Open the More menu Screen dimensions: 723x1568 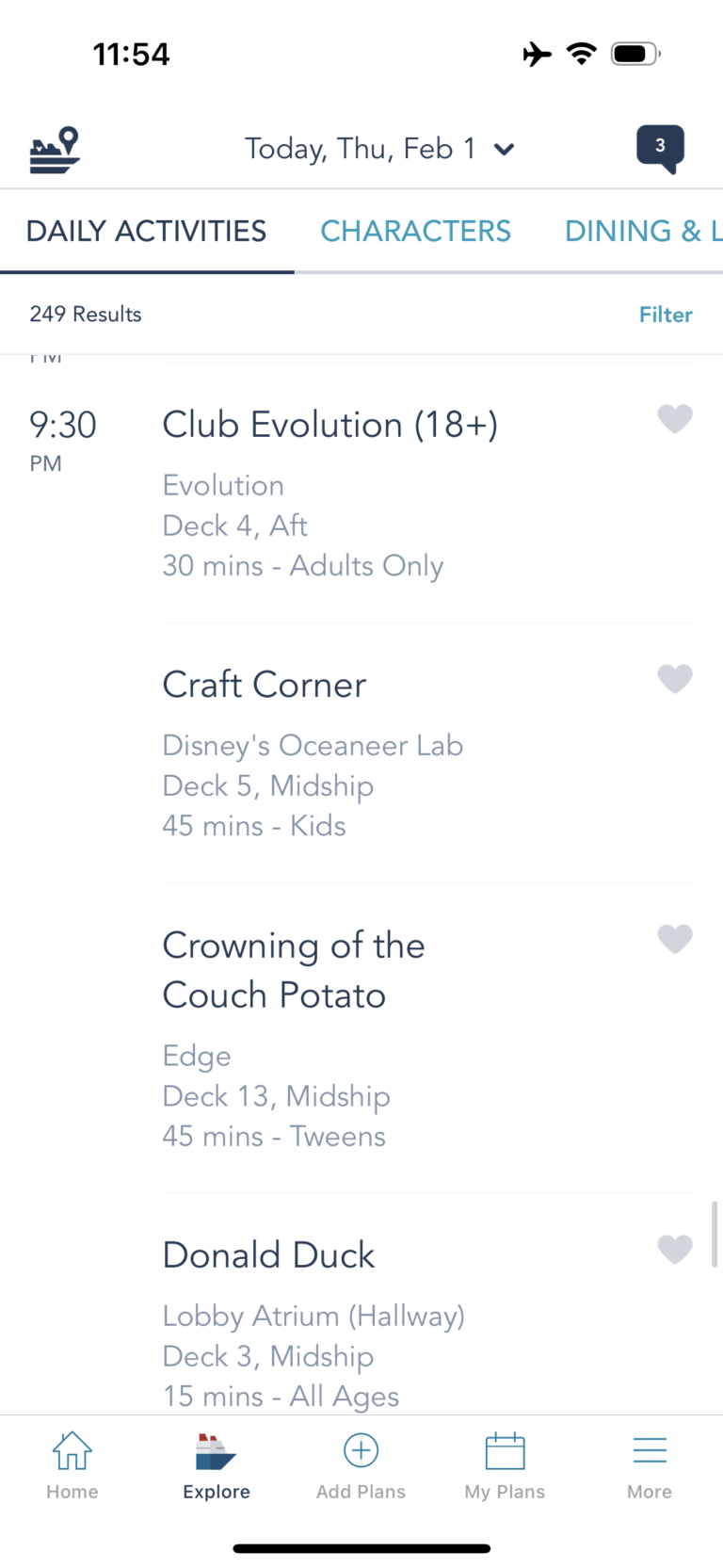click(x=650, y=1464)
